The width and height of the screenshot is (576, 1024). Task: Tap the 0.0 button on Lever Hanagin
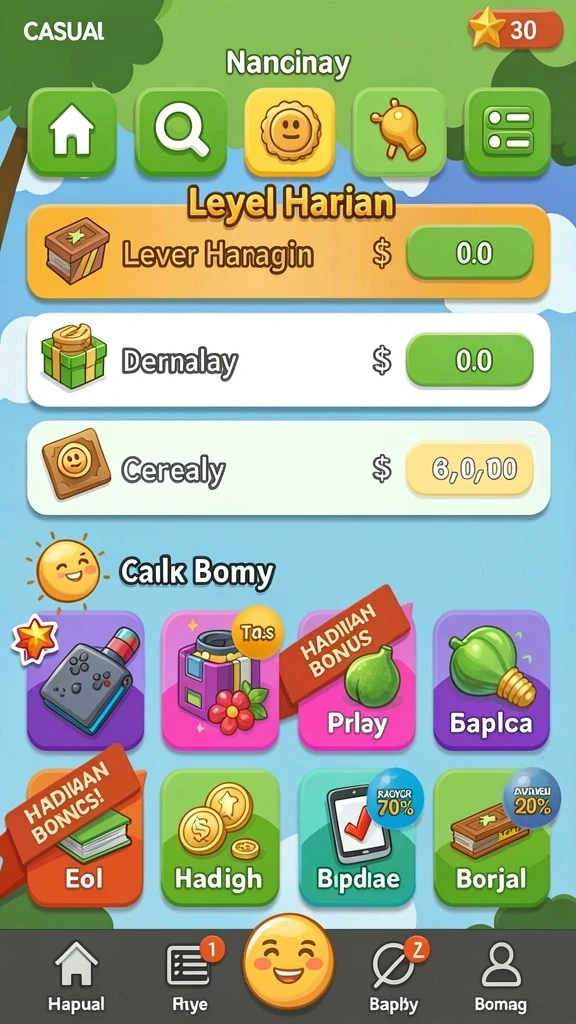click(470, 253)
